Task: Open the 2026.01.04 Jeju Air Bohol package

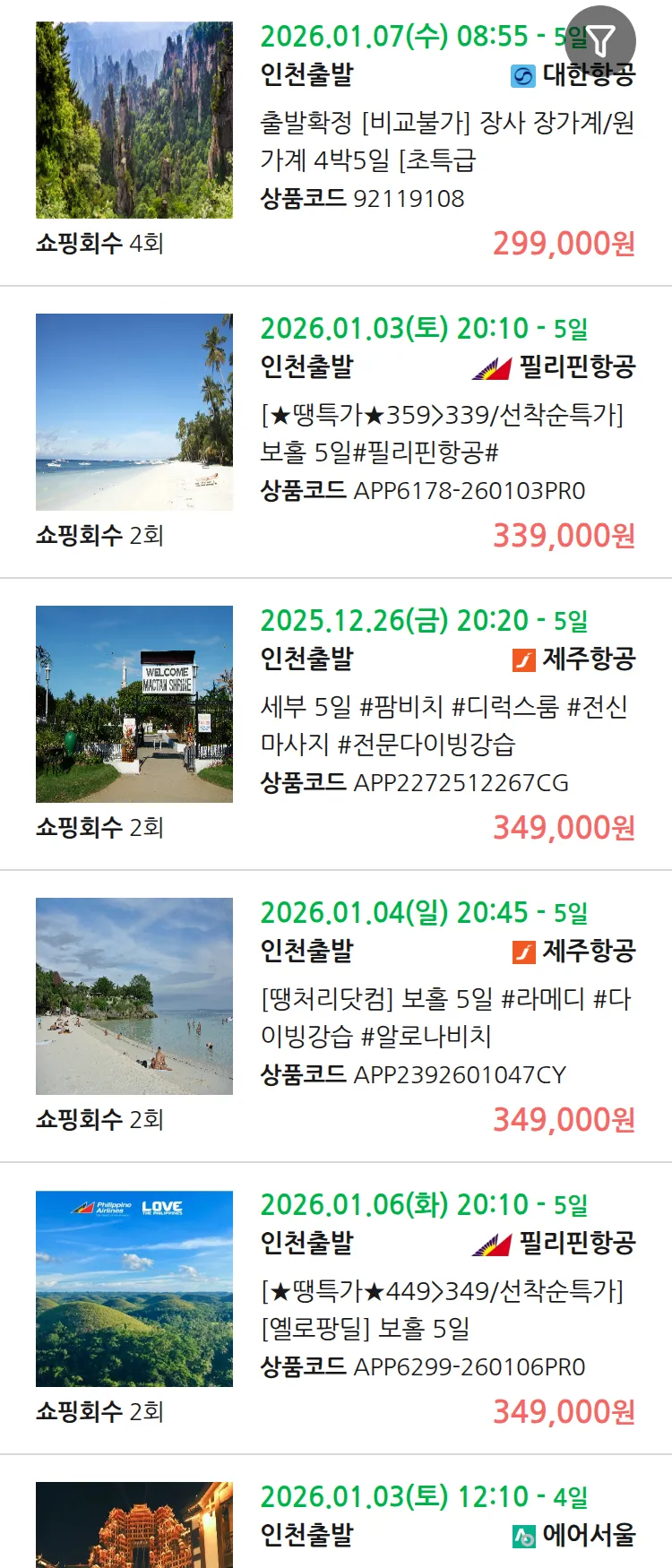Action: 445,1018
